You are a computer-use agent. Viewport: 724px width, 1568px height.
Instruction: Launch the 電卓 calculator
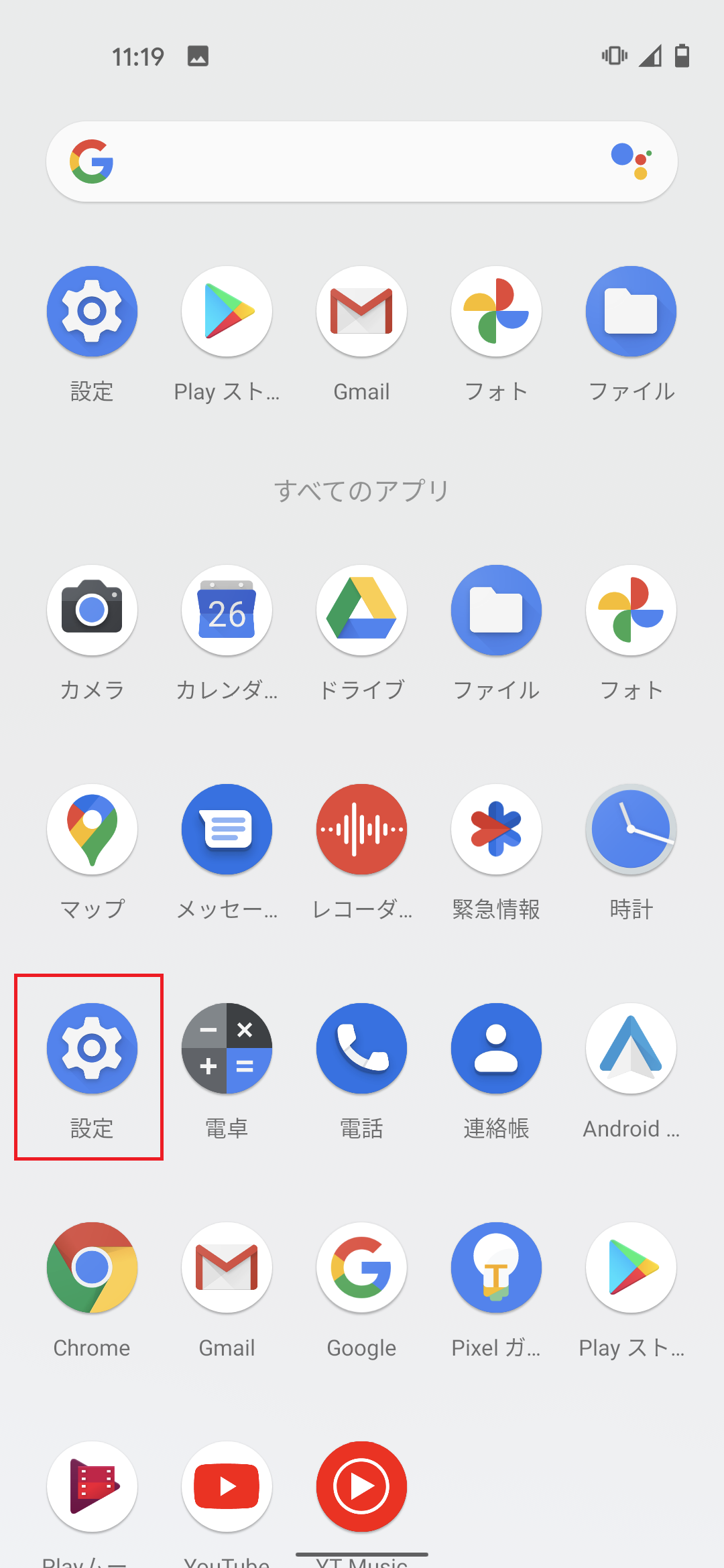click(x=227, y=1049)
